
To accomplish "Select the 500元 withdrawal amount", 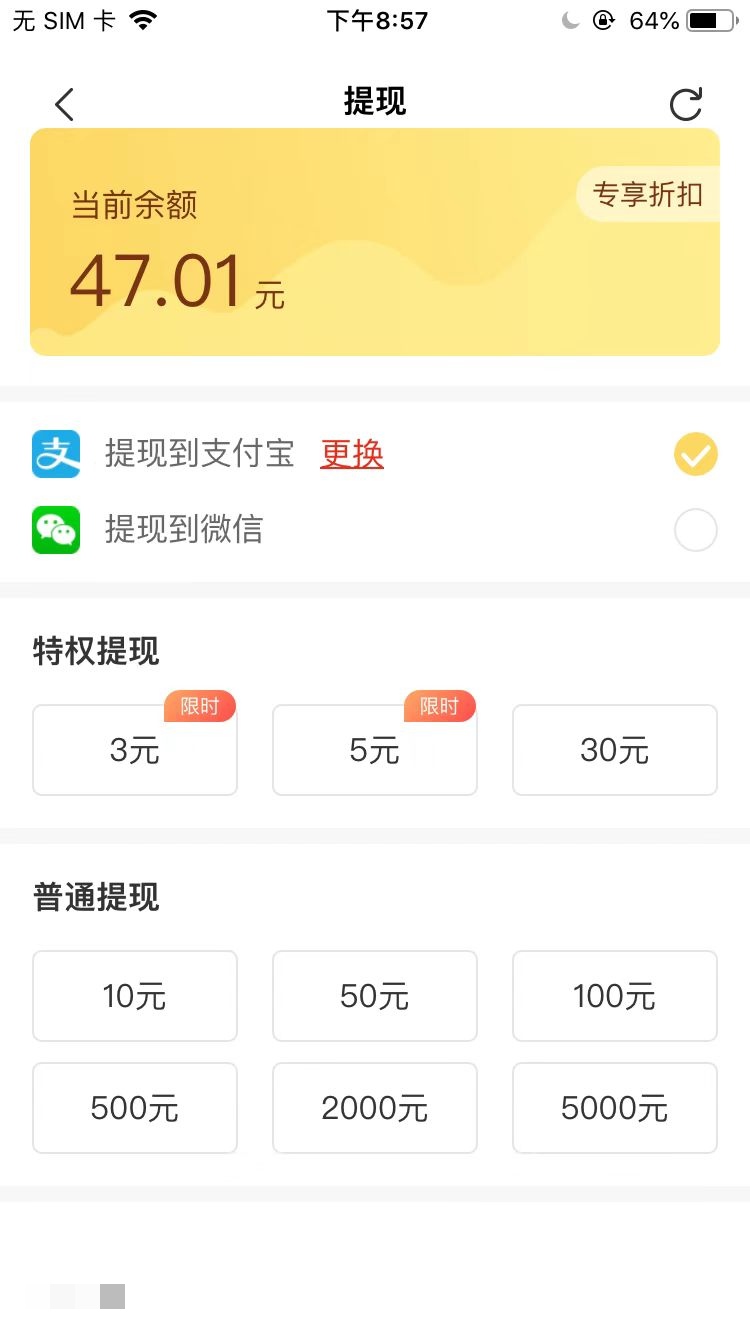I will pyautogui.click(x=135, y=1108).
